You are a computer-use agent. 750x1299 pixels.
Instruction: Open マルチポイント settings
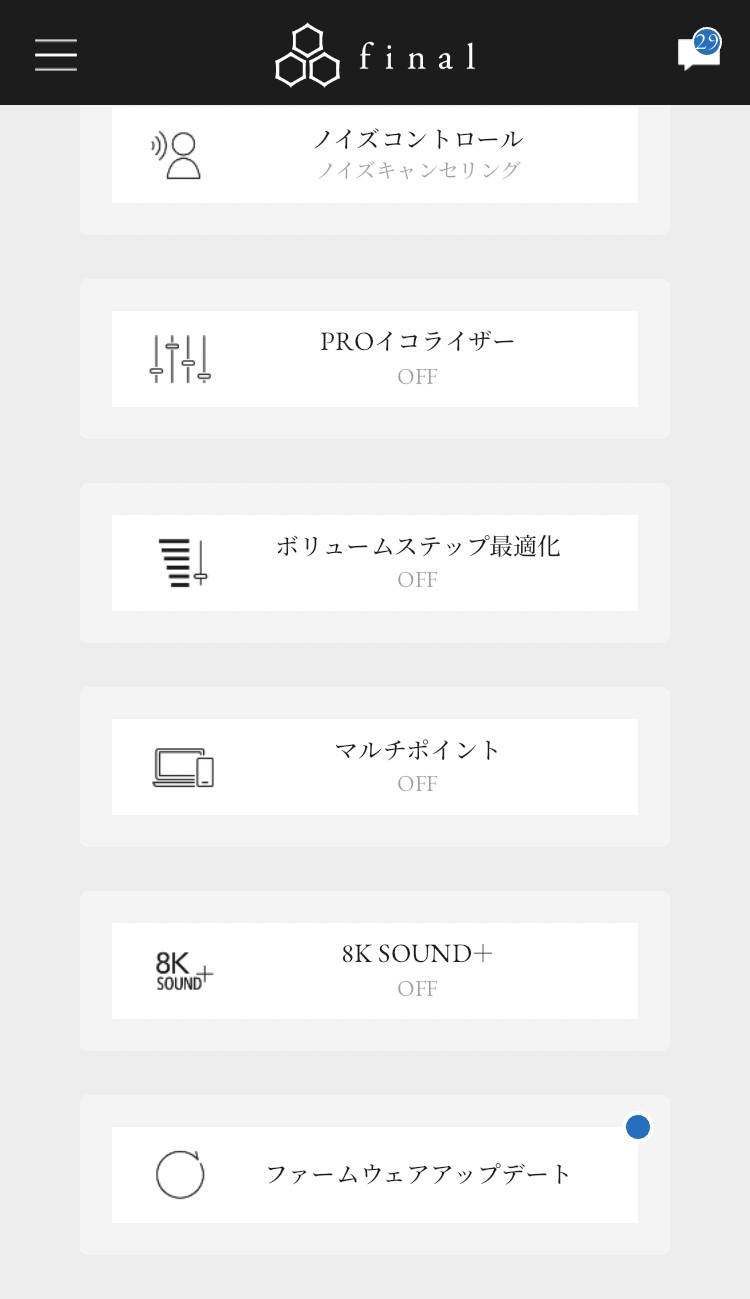click(375, 766)
